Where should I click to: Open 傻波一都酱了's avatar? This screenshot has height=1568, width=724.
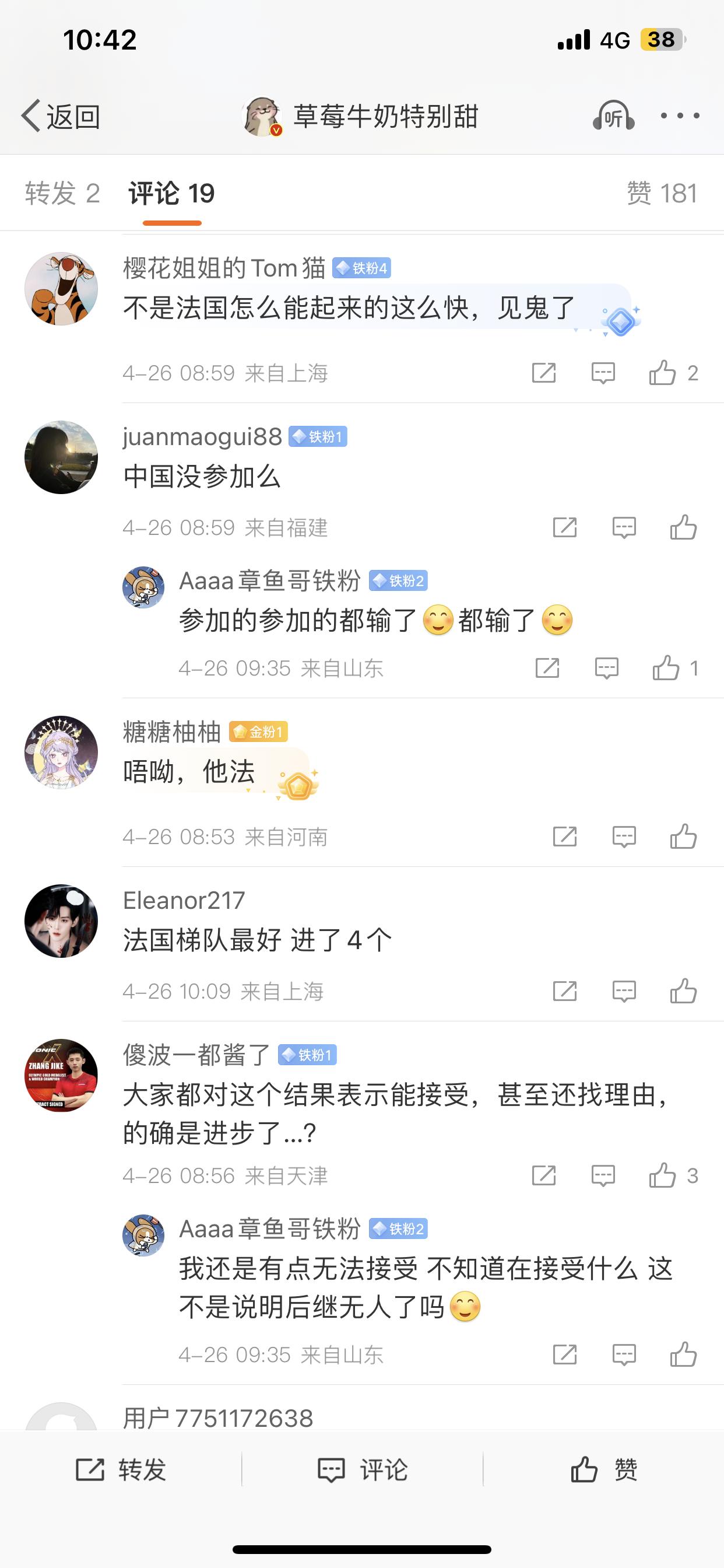[61, 1075]
